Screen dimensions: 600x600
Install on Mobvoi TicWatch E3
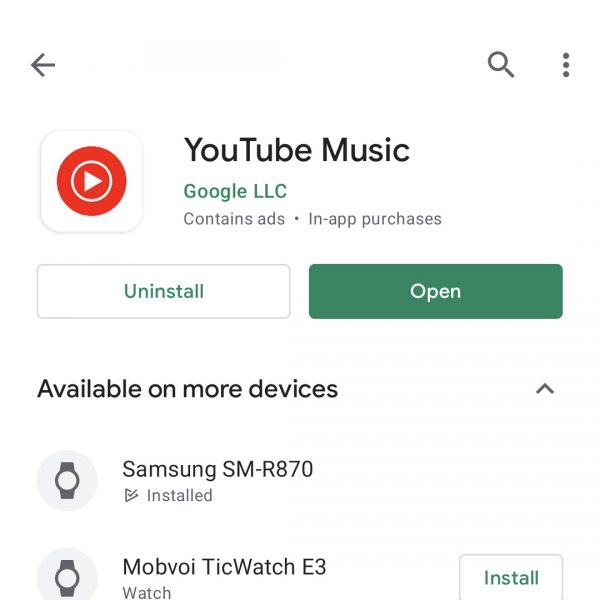pyautogui.click(x=511, y=578)
